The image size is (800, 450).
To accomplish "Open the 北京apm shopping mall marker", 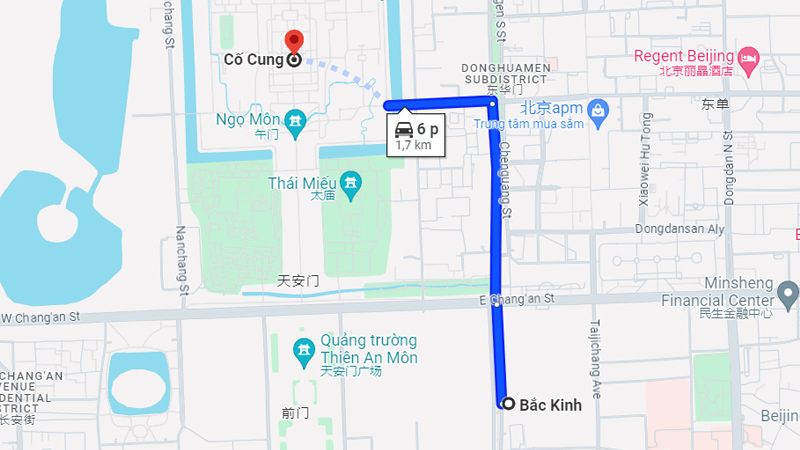I will click(598, 108).
